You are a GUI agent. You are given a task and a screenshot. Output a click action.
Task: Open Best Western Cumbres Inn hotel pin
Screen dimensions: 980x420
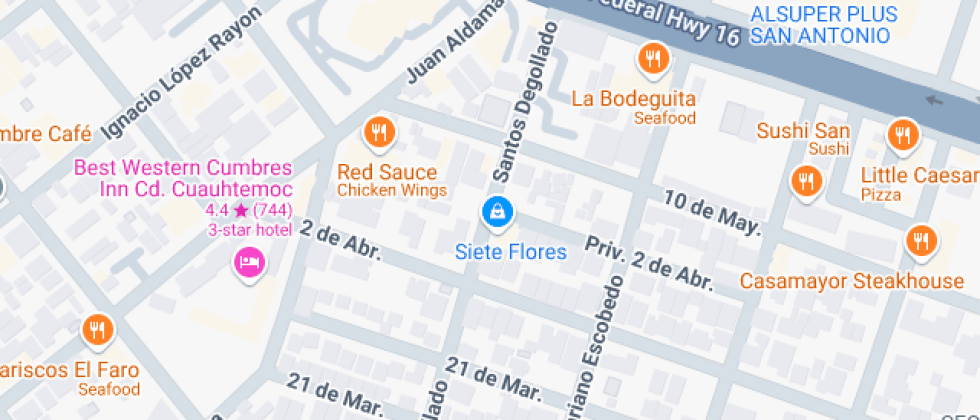[248, 263]
